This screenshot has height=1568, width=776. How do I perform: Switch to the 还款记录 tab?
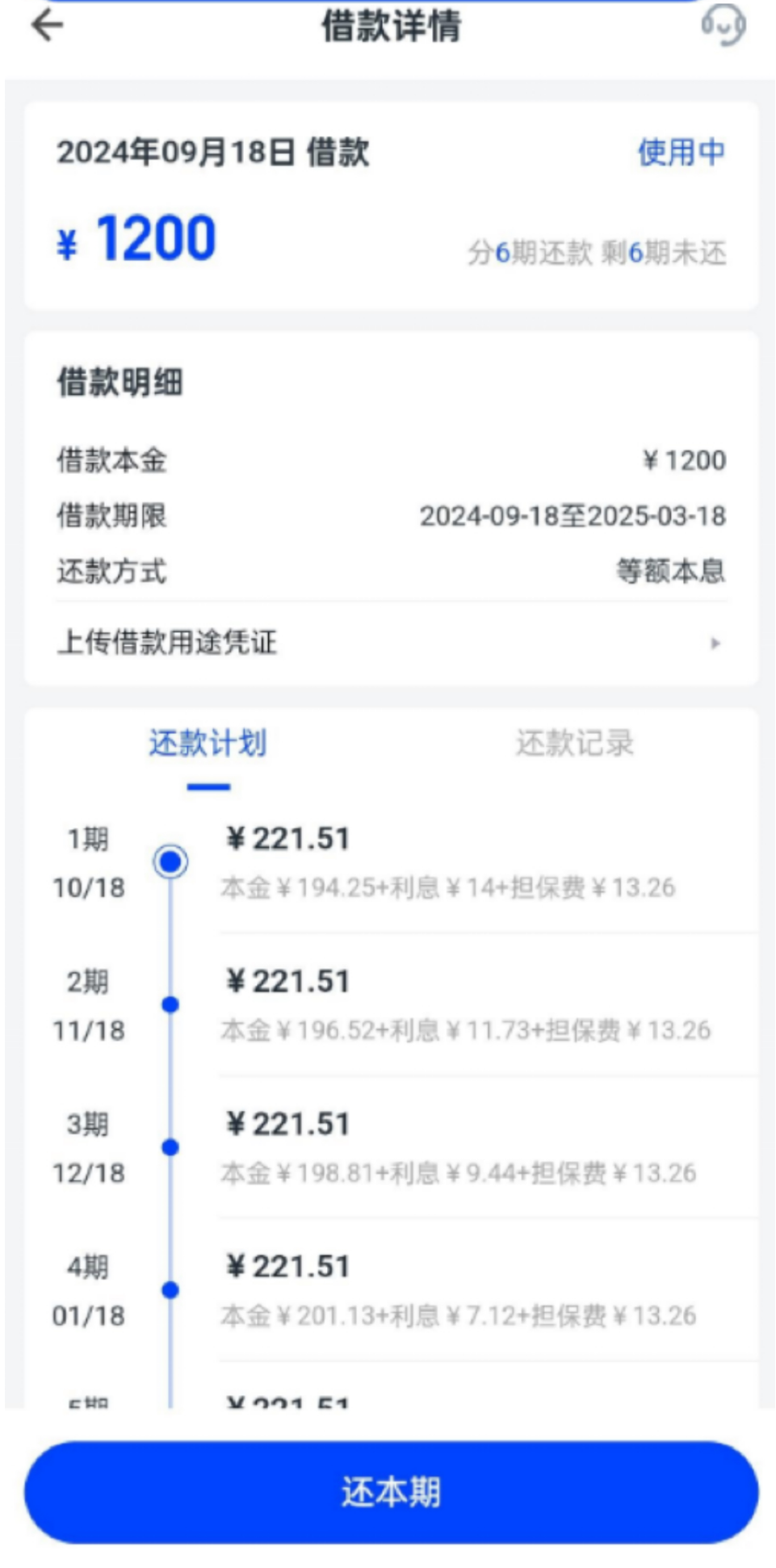574,744
